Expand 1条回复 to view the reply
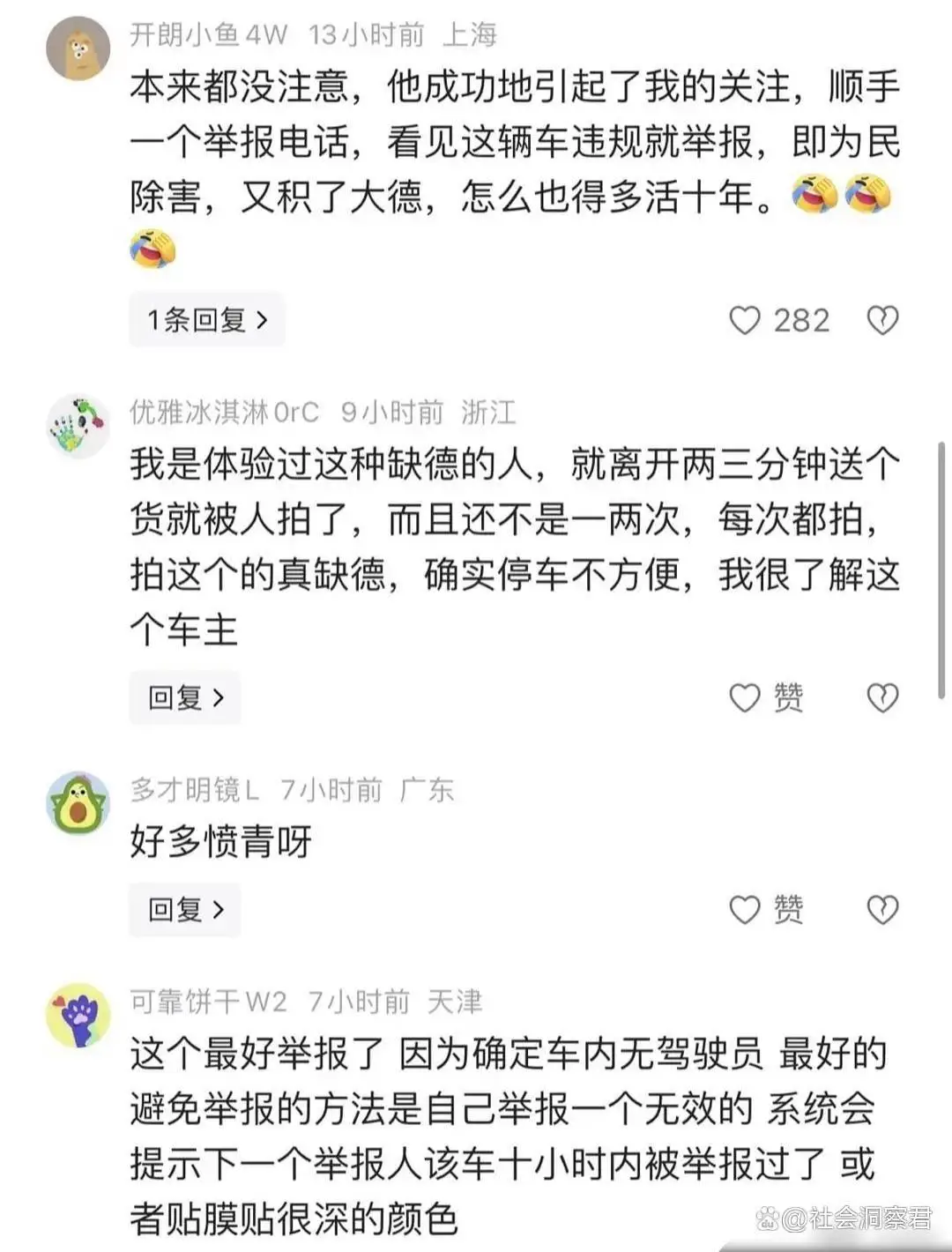The height and width of the screenshot is (1252, 952). coord(208,320)
